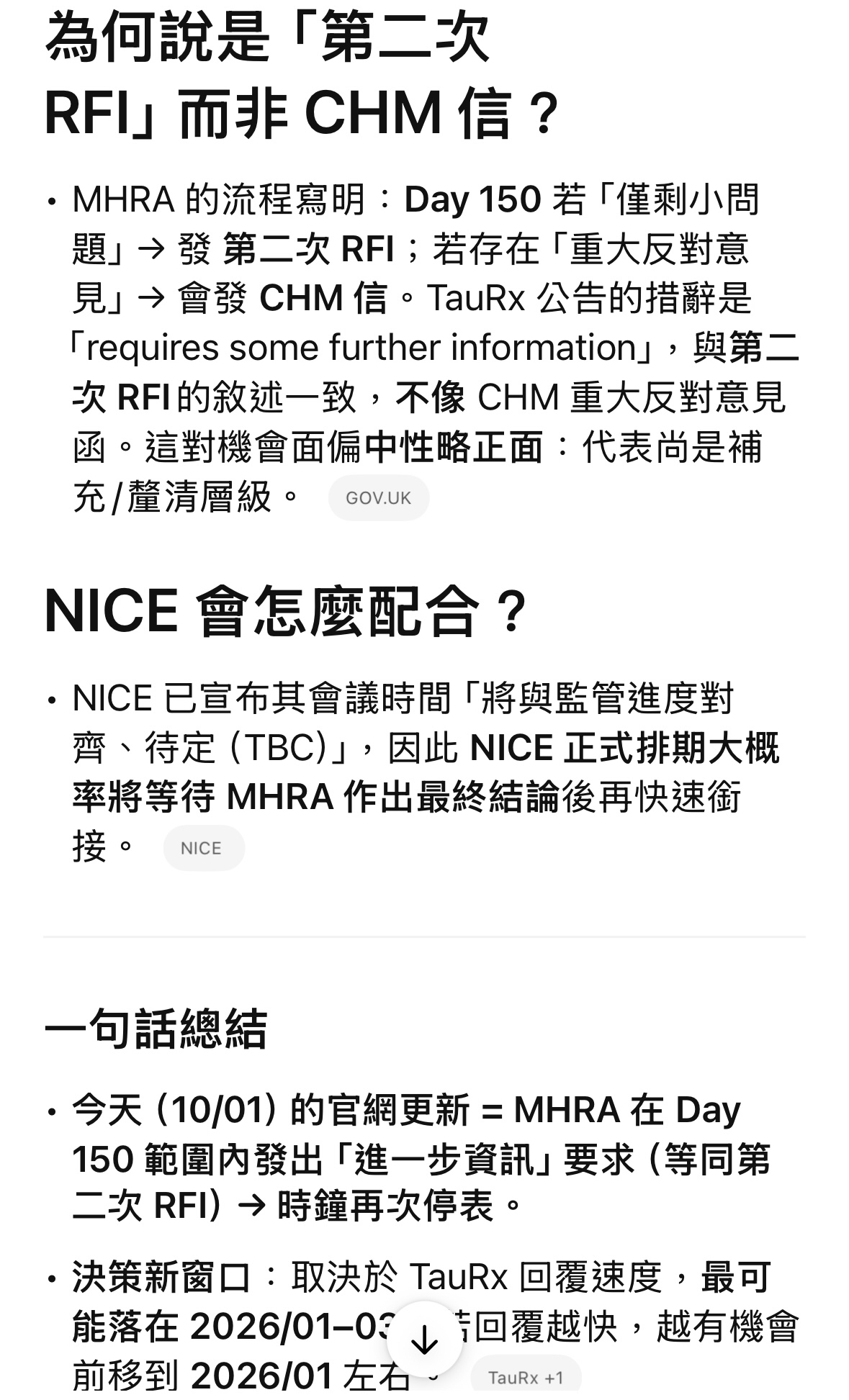Open the GOV.UK source citation
849x1400 pixels.
coord(378,498)
